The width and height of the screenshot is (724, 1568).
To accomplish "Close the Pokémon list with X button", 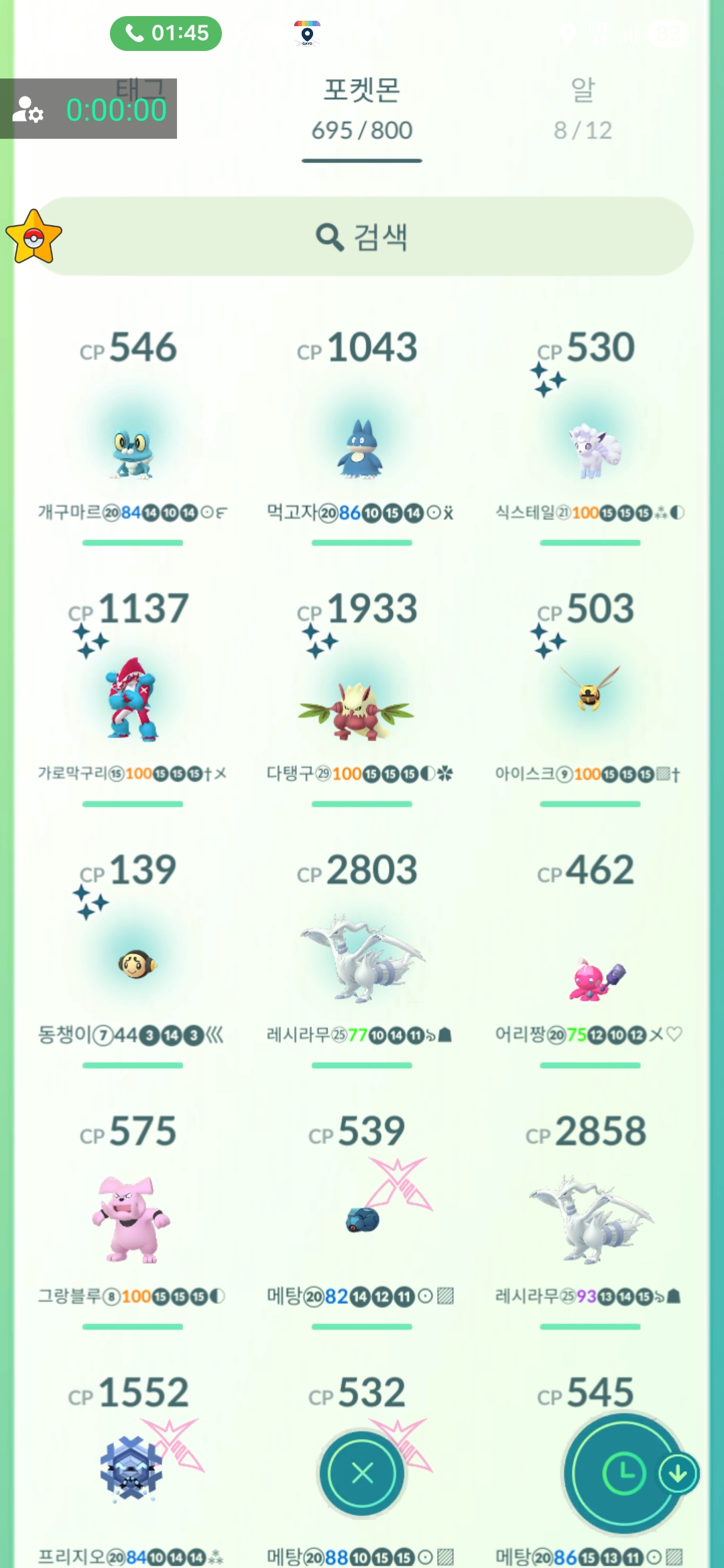I will 362,1474.
